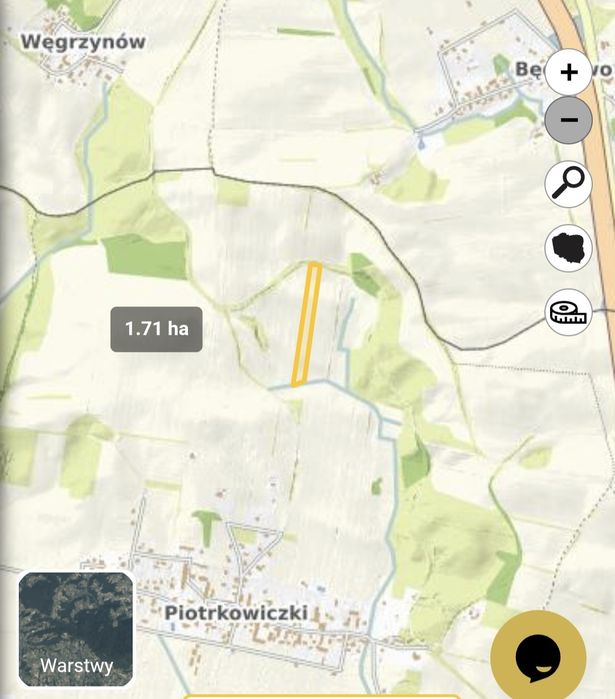The image size is (615, 699).
Task: Select the yellow outlined land parcel
Action: 306,324
